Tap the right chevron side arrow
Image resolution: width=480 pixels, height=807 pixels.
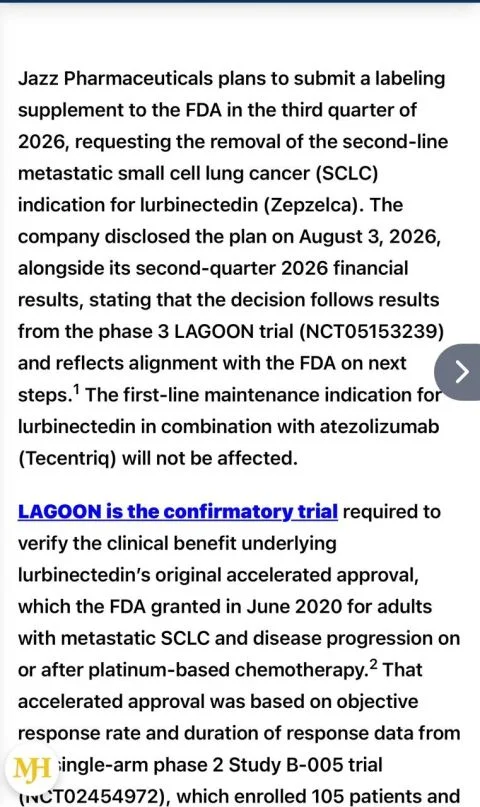click(x=459, y=372)
